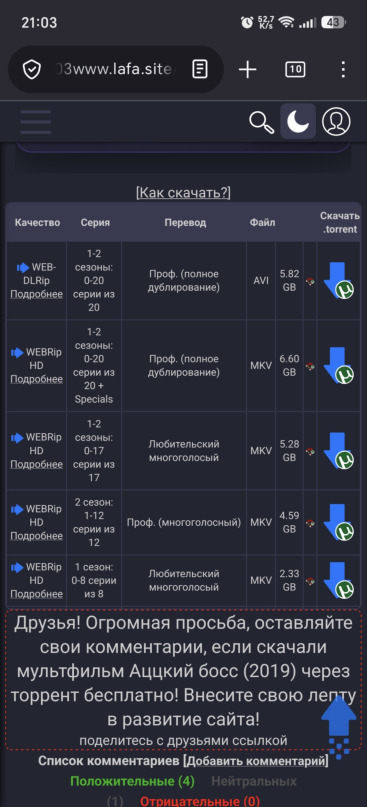This screenshot has height=807, width=367.
Task: Show Положительные comments
Action: click(x=132, y=781)
